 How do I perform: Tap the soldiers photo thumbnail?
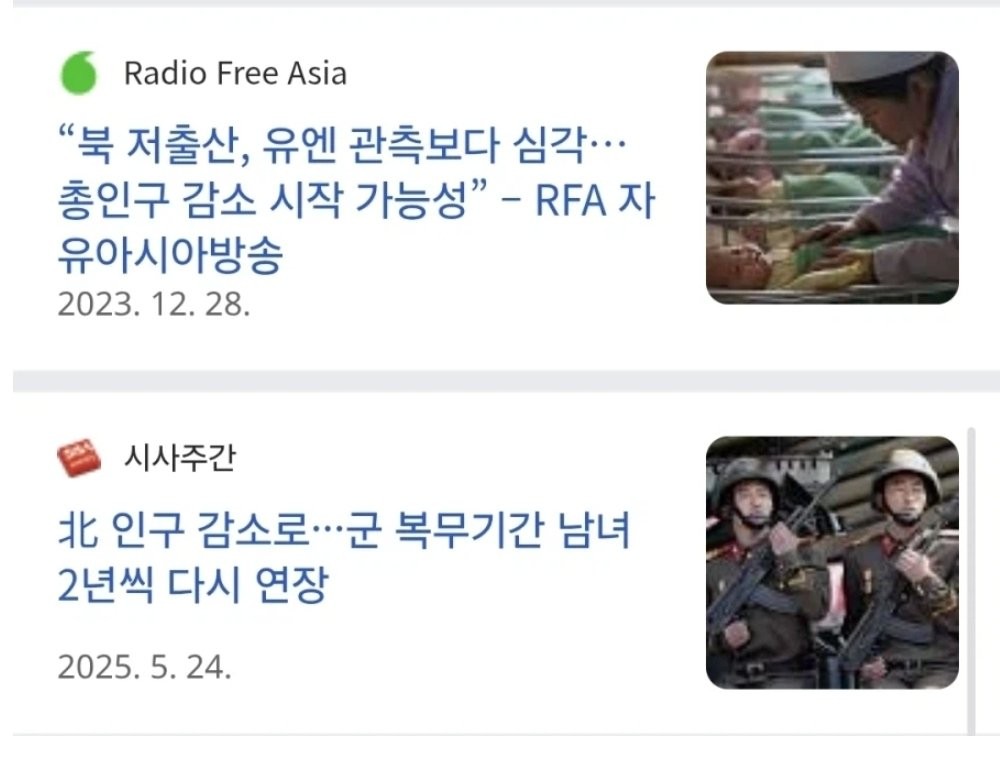pos(832,562)
